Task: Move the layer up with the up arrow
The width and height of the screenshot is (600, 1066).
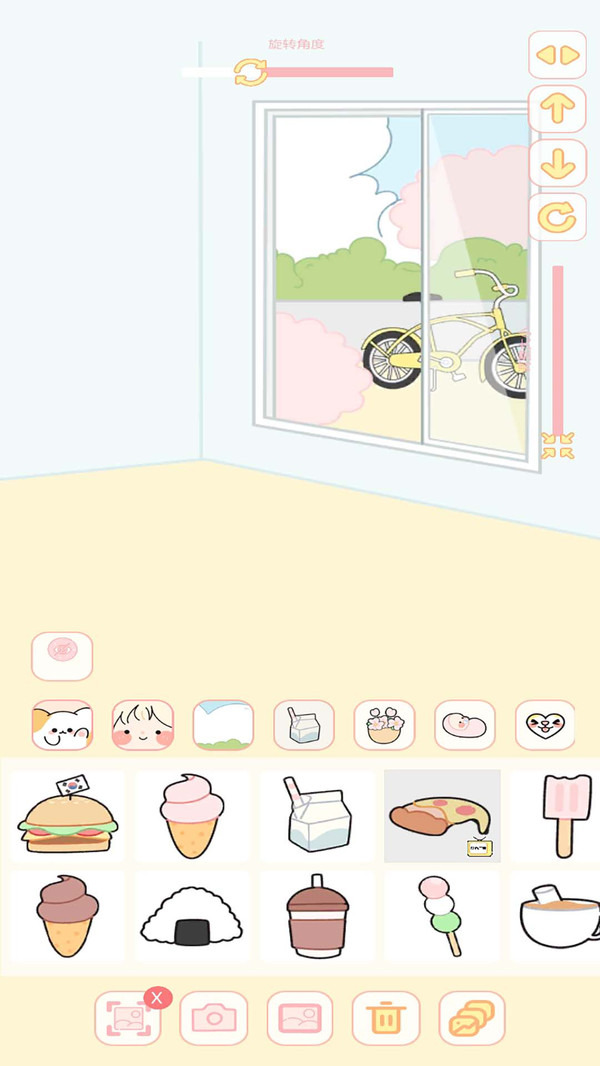Action: (x=557, y=109)
